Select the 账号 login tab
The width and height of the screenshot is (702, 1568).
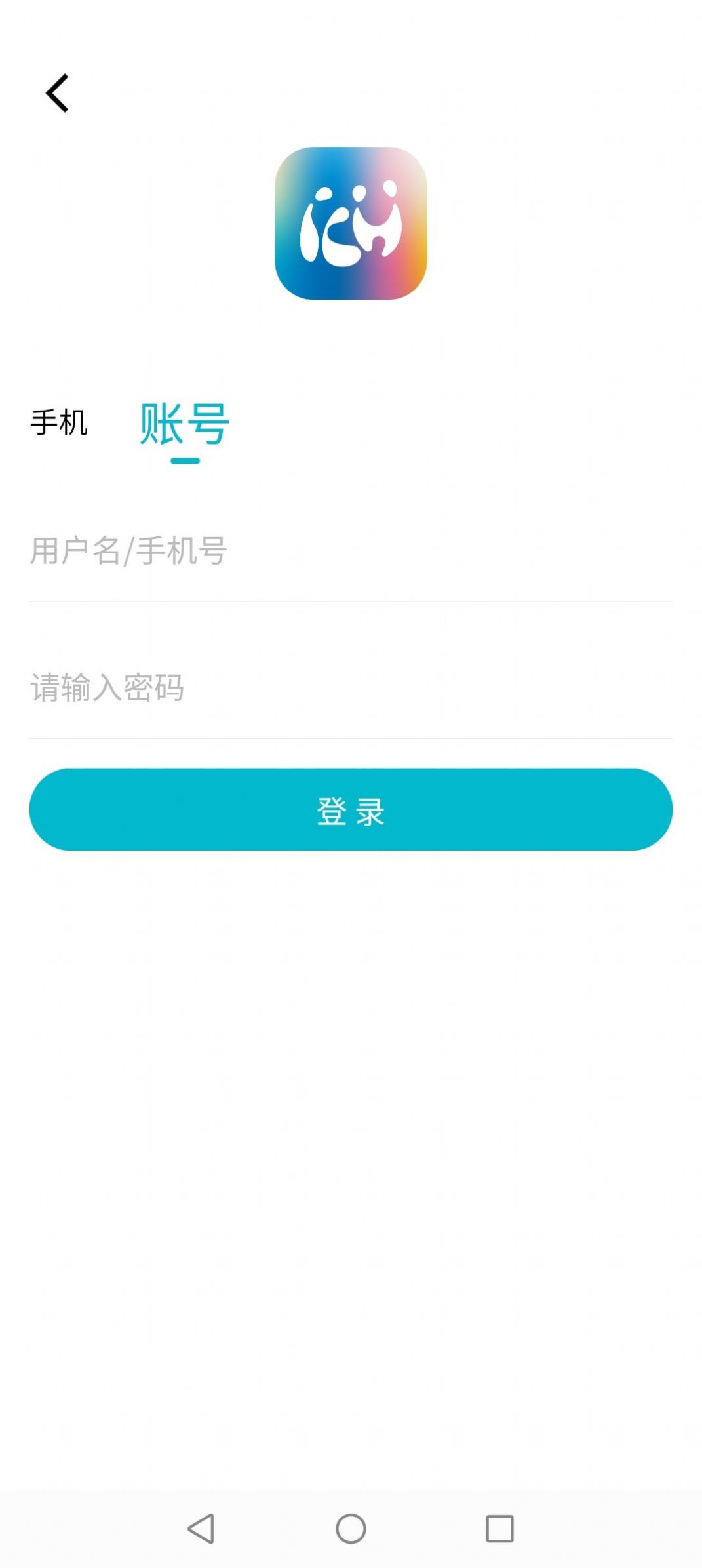coord(184,425)
